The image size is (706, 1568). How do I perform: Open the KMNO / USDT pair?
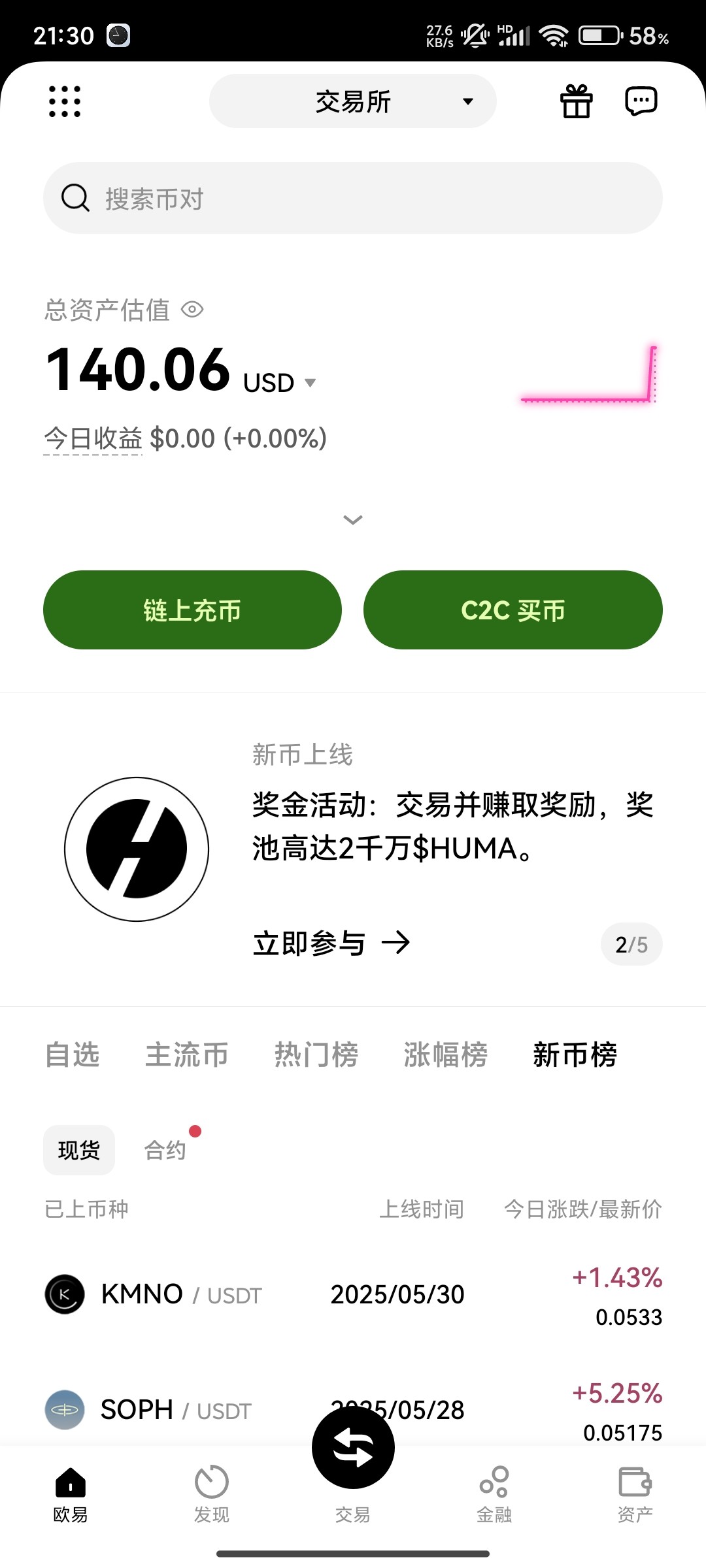[x=353, y=1296]
